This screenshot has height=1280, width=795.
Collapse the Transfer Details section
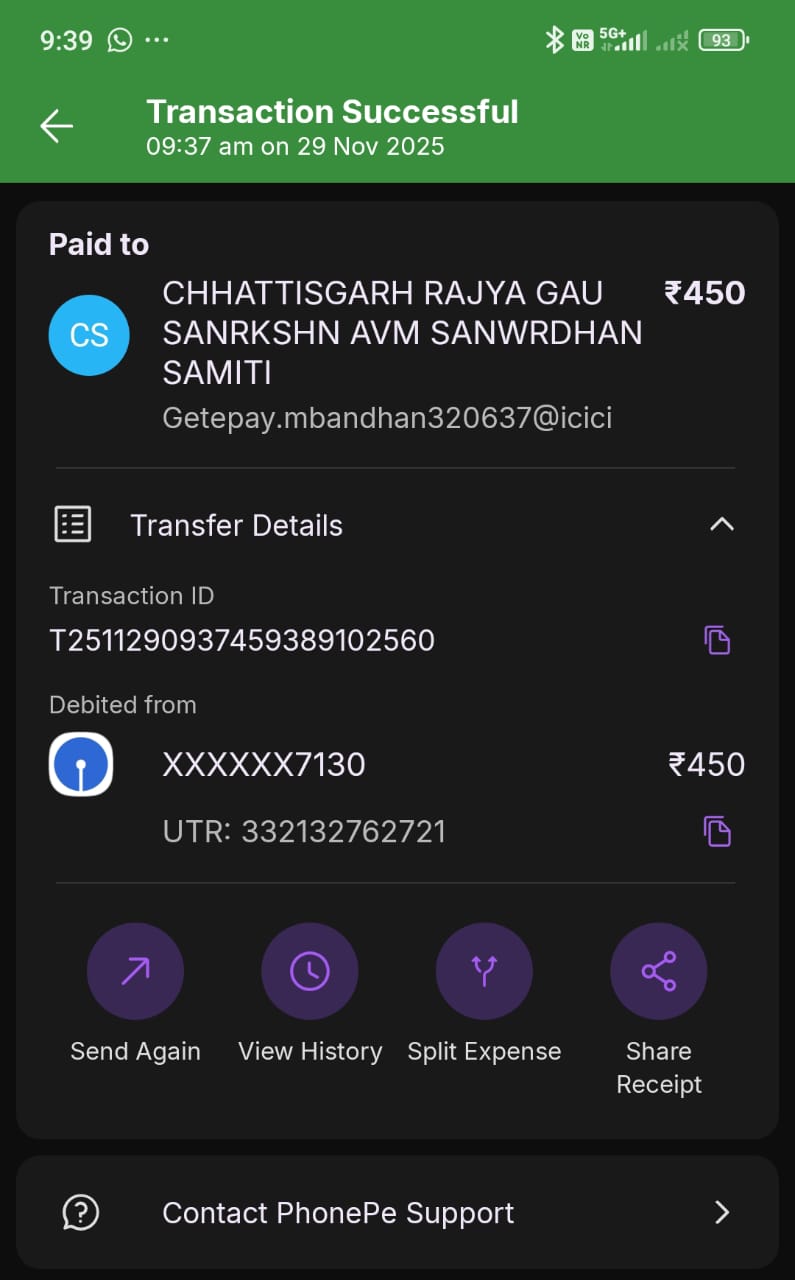point(721,525)
